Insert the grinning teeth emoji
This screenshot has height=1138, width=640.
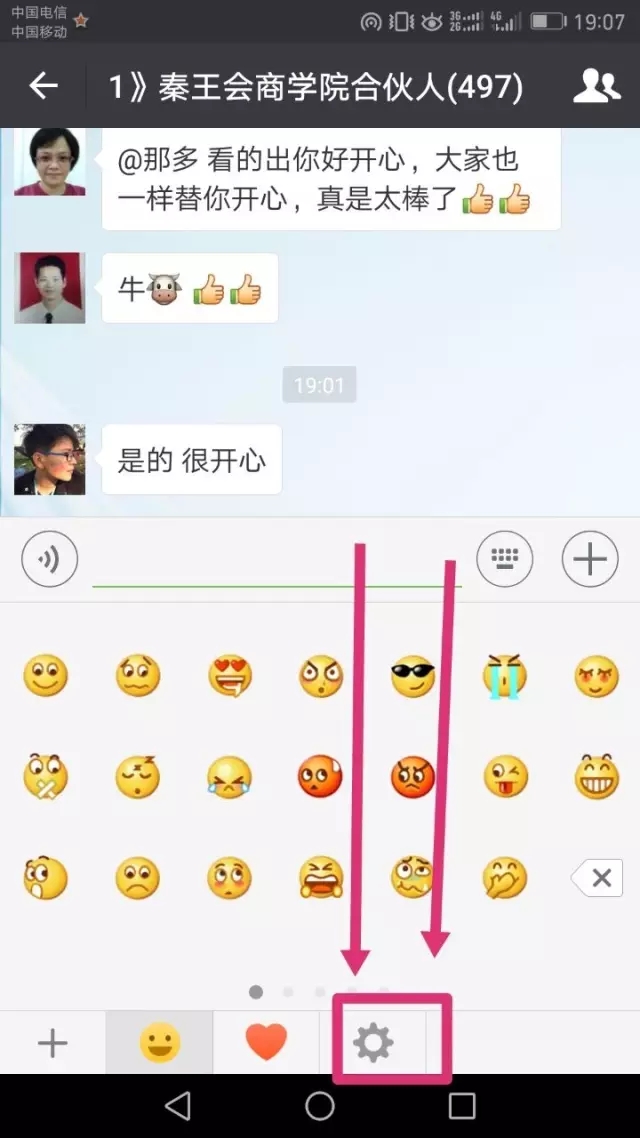[596, 777]
